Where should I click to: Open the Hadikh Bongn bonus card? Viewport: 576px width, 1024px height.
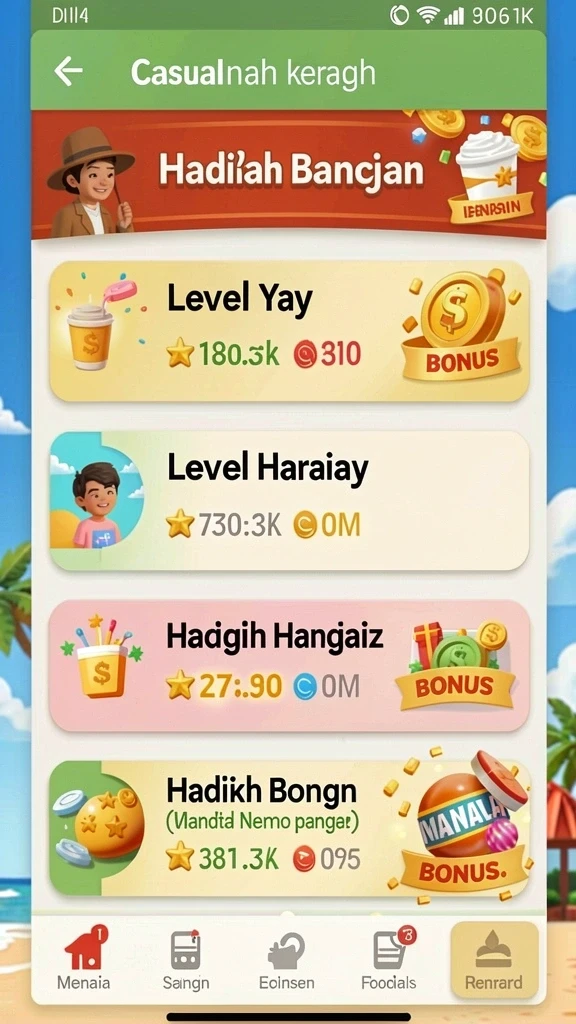289,828
